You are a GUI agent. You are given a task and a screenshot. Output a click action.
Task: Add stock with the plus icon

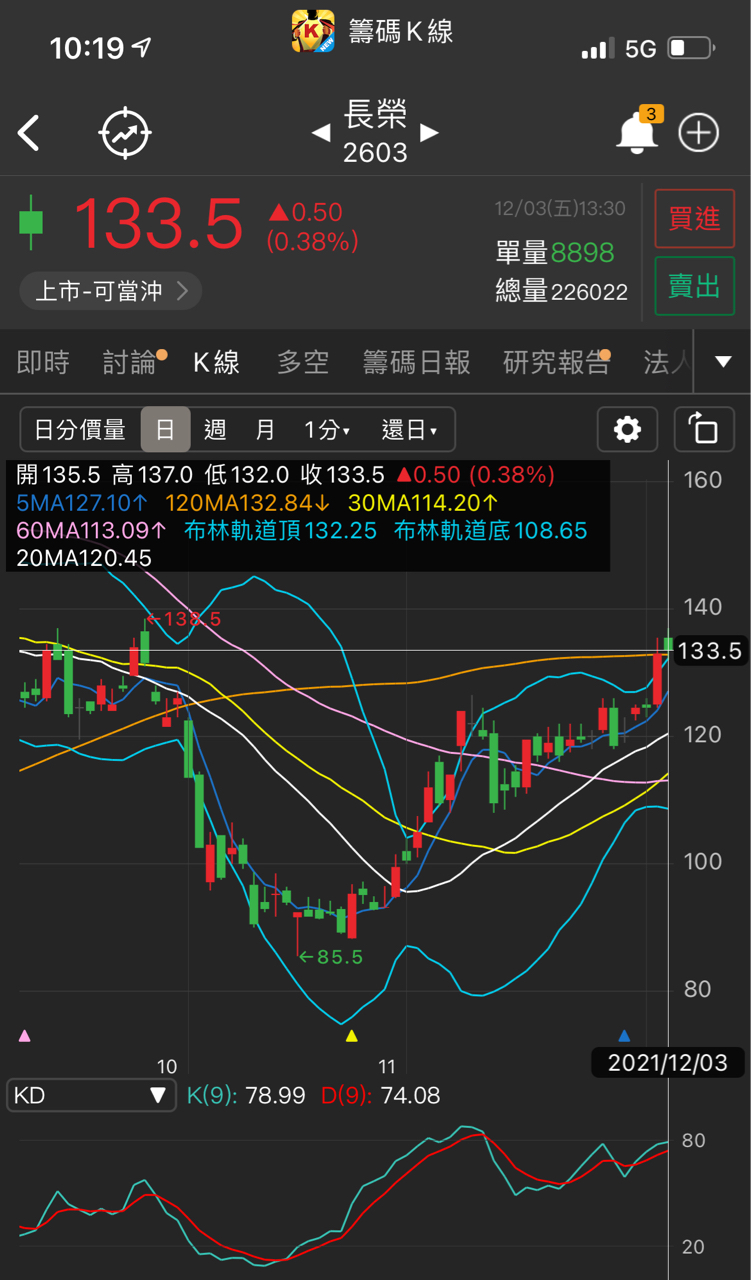[698, 133]
